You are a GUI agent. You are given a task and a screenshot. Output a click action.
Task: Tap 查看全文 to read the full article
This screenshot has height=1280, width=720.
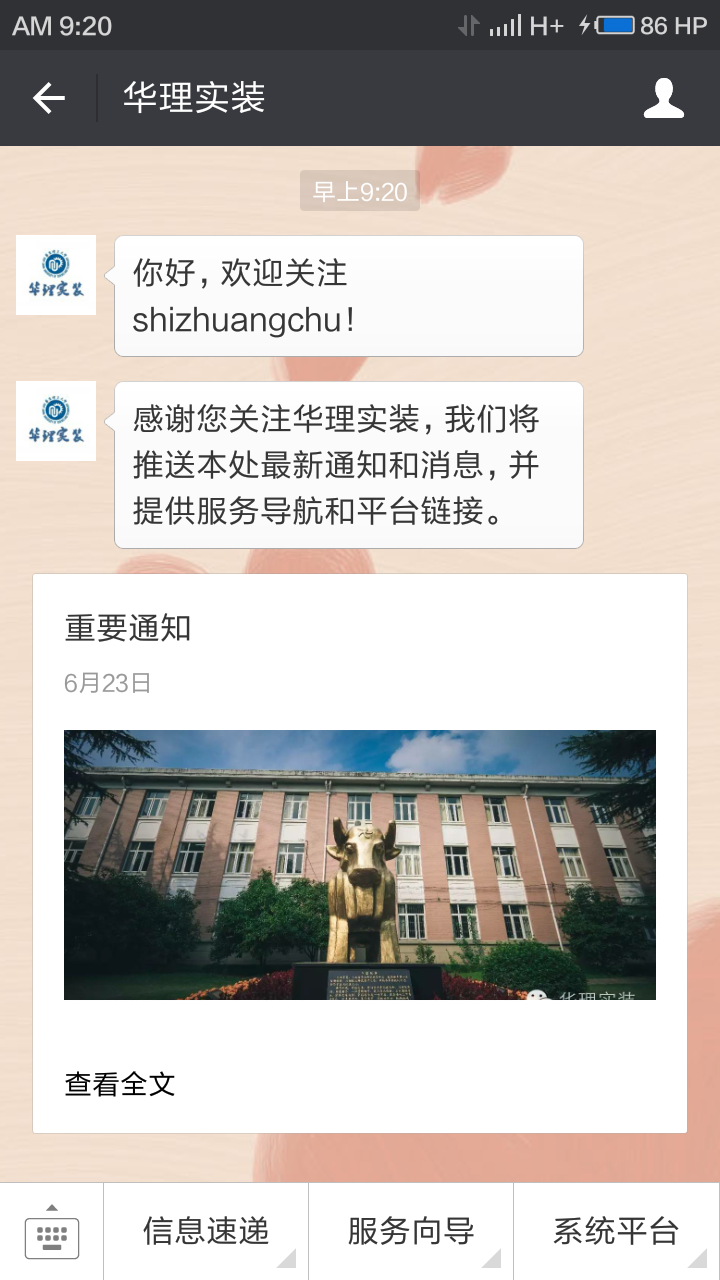point(120,1084)
